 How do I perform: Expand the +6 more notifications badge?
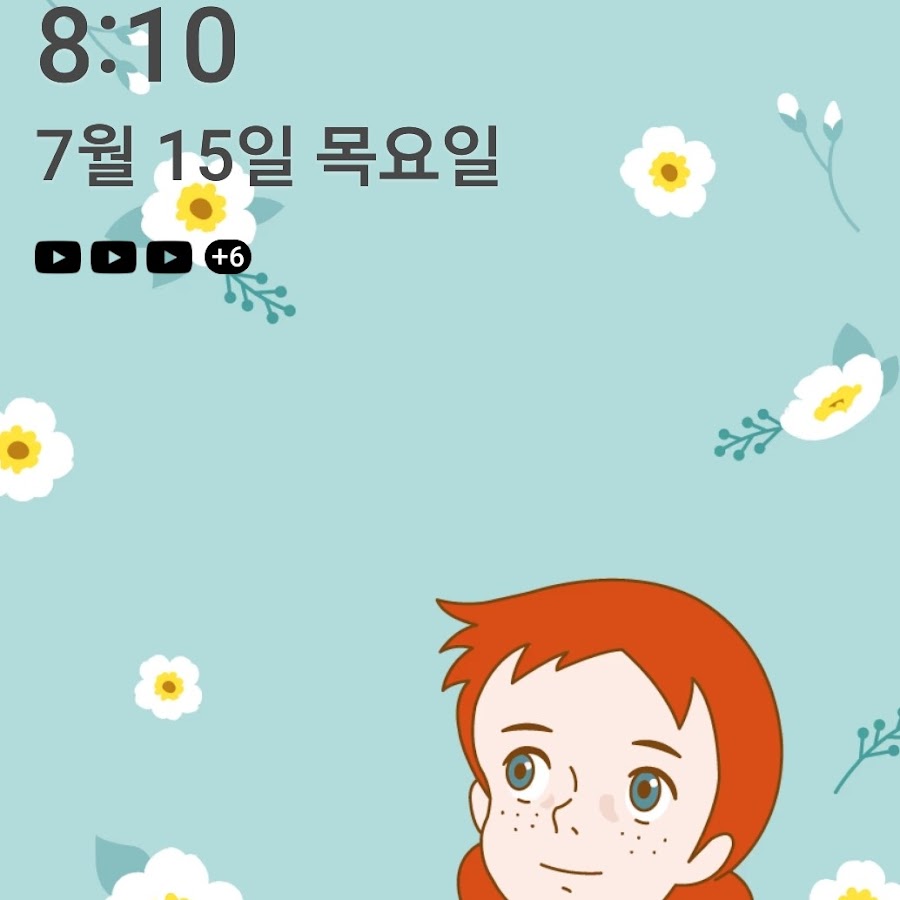(228, 257)
